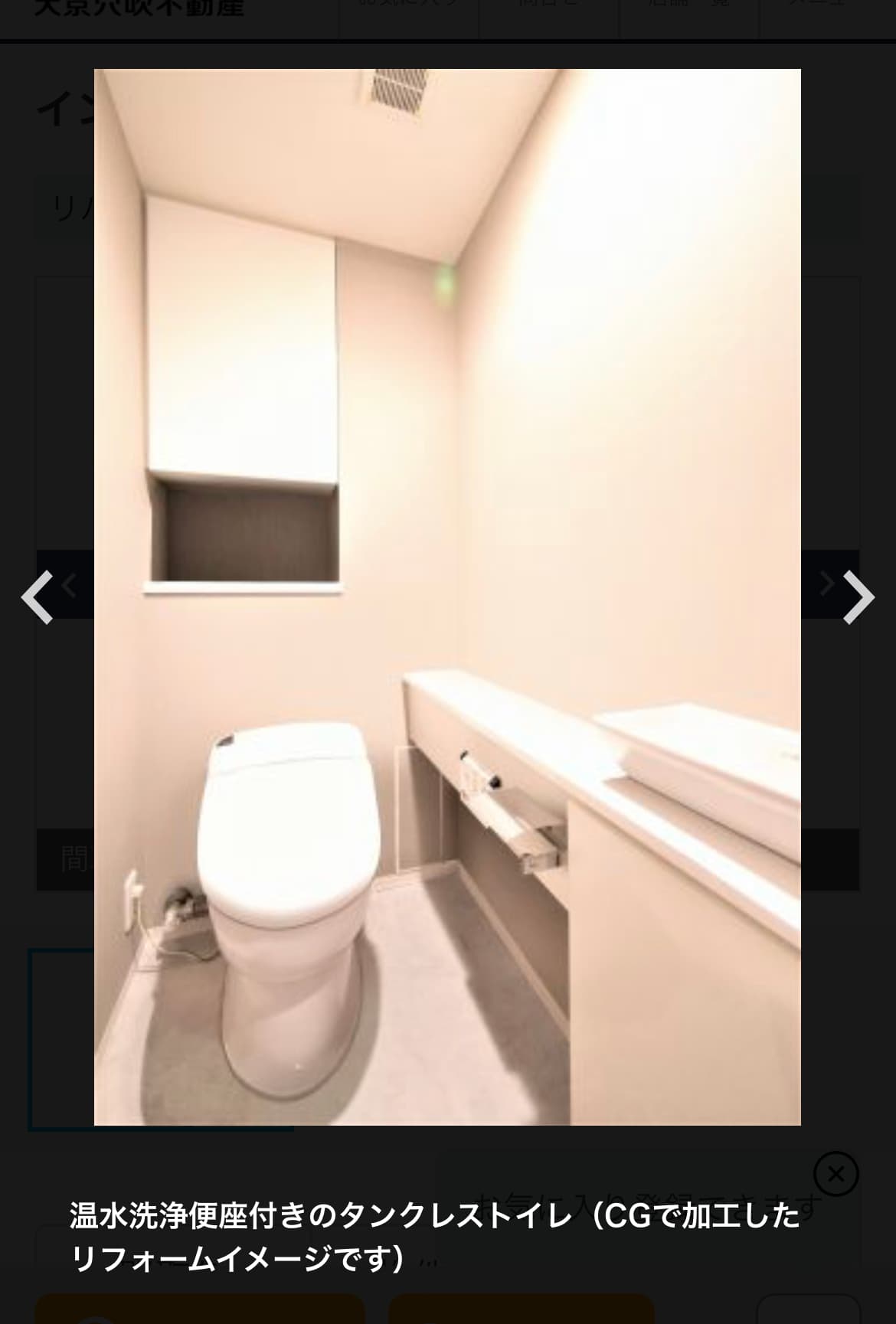Screen dimensions: 896x1324
Task: Go to the next photo
Action: point(858,597)
